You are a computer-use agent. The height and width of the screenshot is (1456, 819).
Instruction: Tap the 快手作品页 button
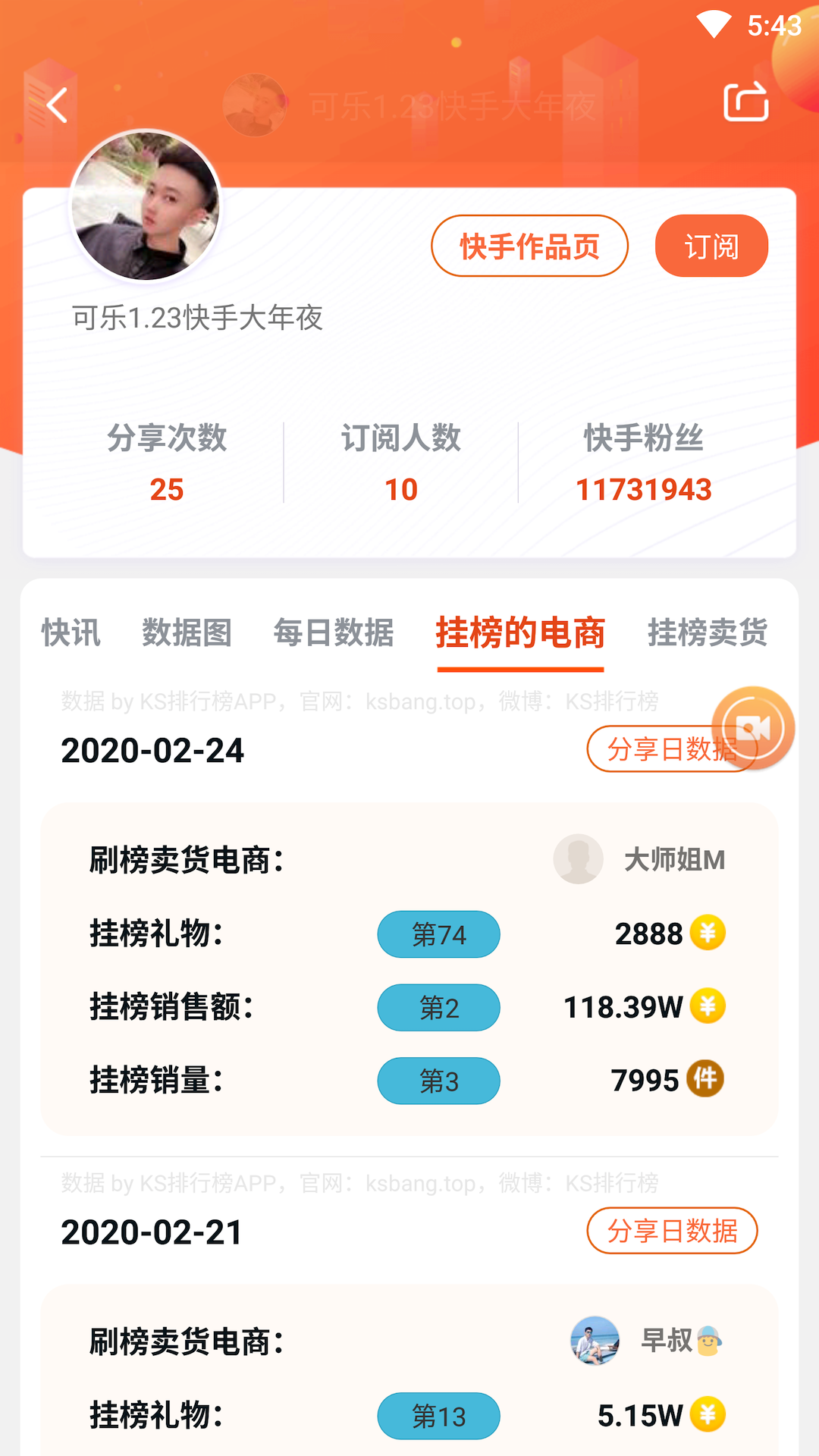pyautogui.click(x=529, y=246)
